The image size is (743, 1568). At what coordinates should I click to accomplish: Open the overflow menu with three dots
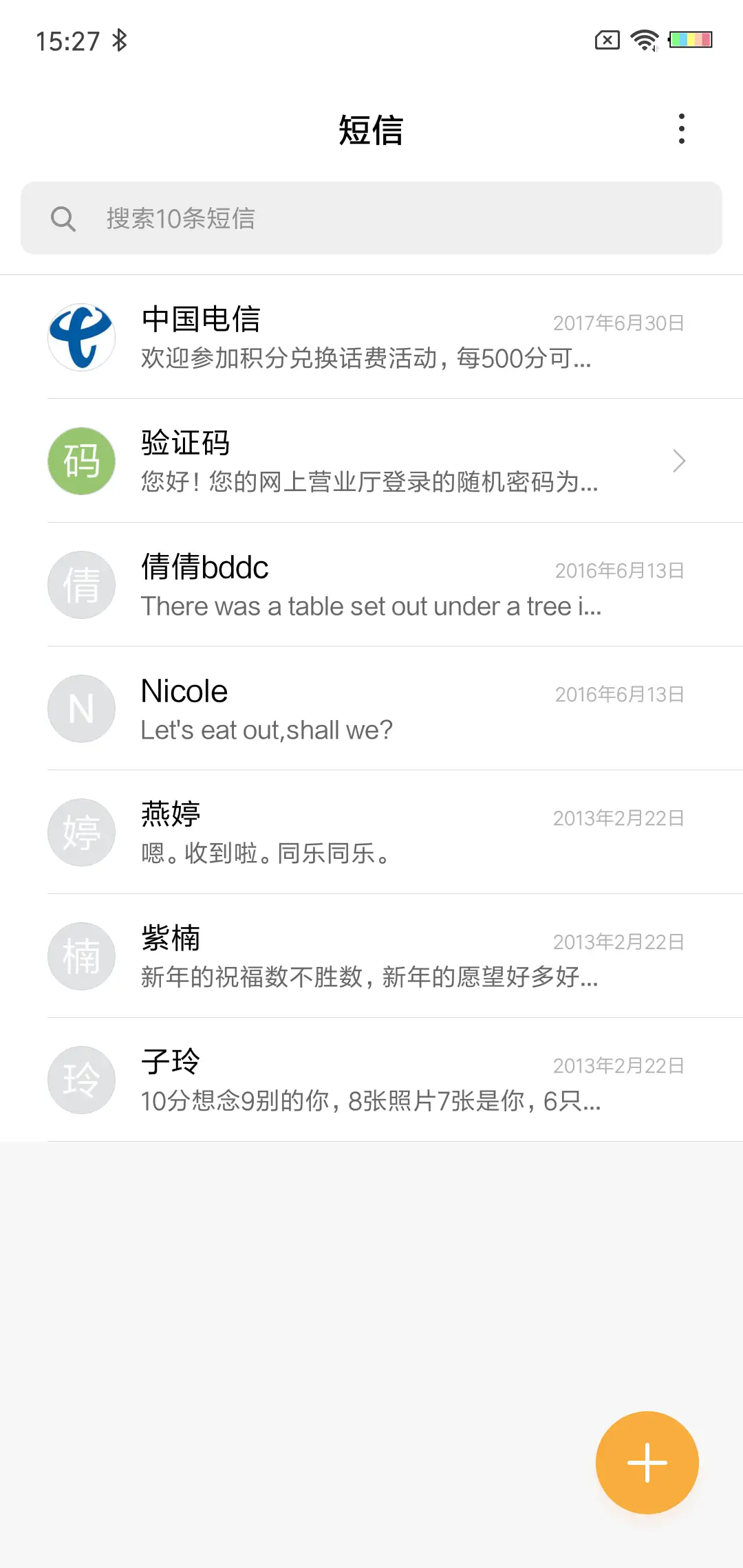pos(682,129)
